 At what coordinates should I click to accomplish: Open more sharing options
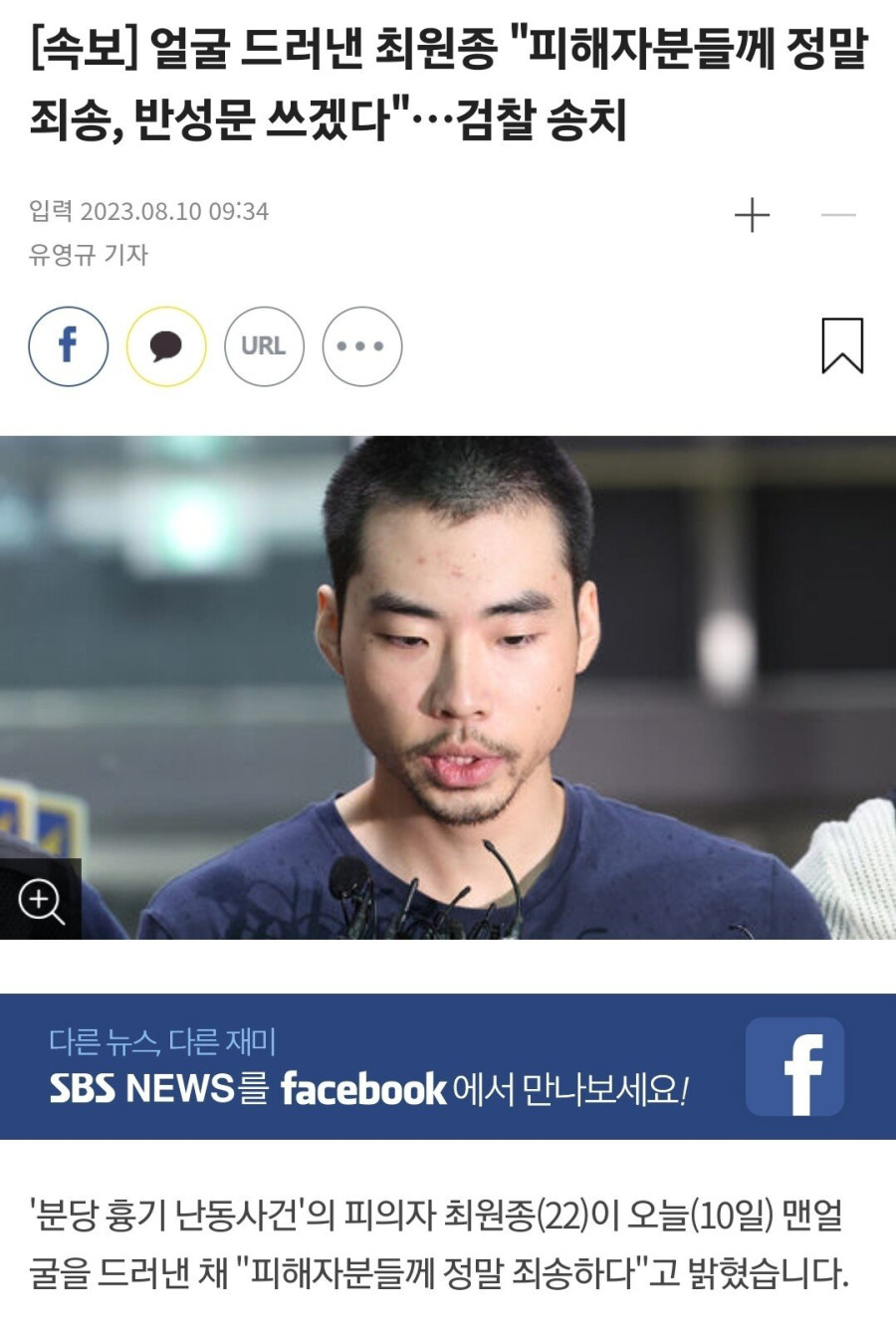pyautogui.click(x=361, y=346)
